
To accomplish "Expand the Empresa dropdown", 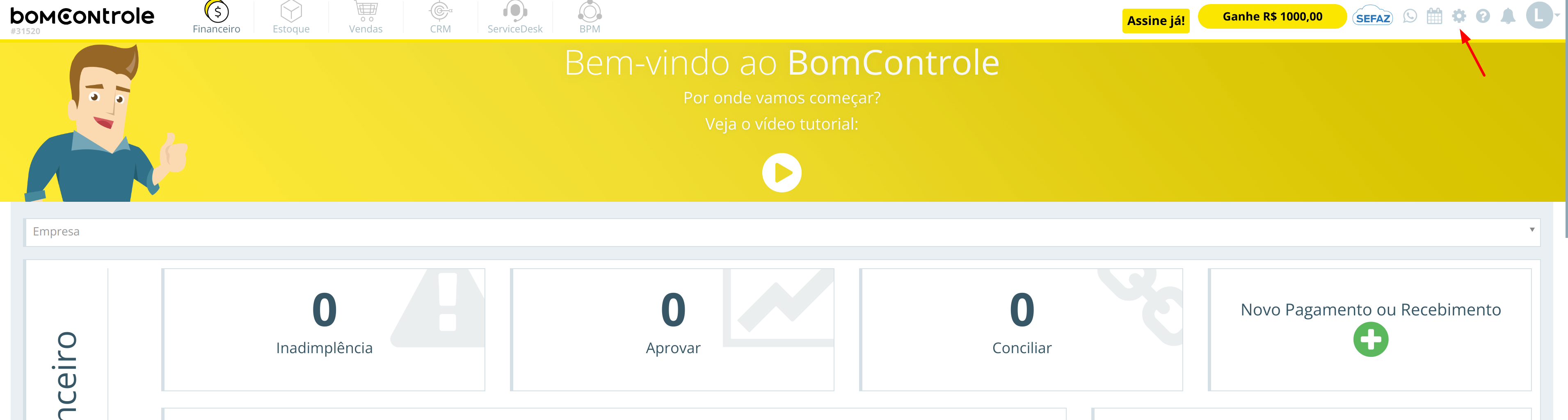I will 782,232.
